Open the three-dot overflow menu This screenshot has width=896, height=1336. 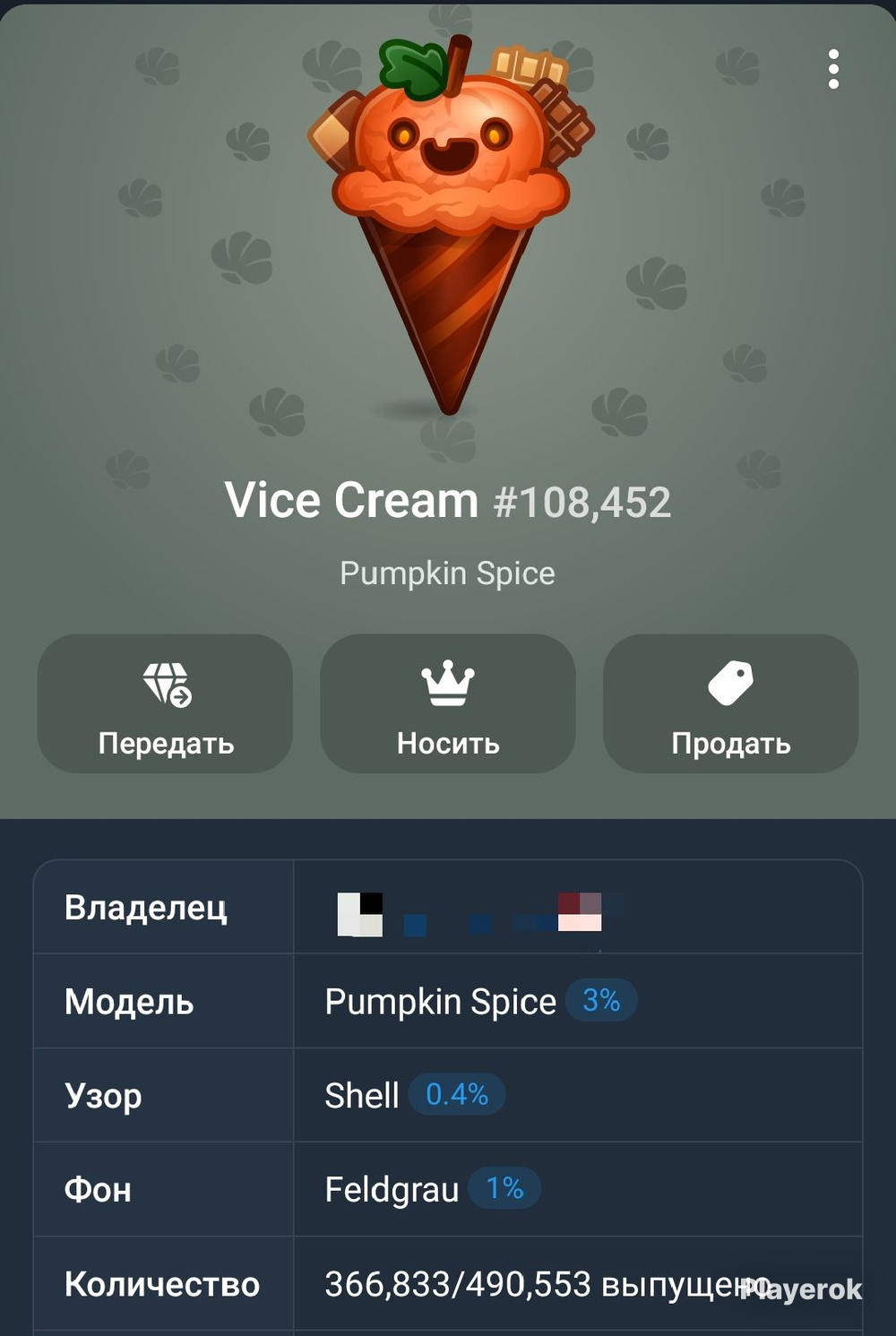pos(833,70)
